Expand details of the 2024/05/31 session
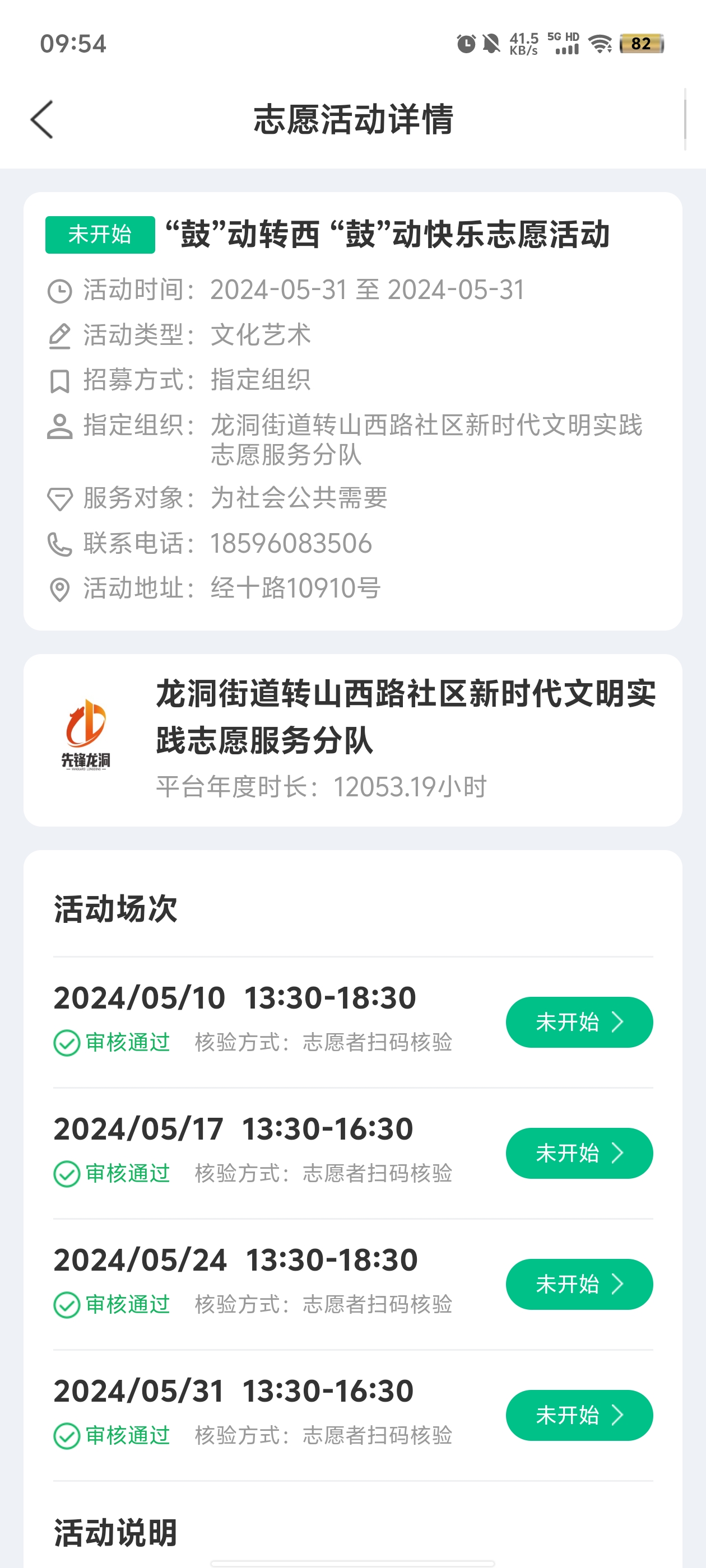The height and width of the screenshot is (1568, 706). 578,1416
